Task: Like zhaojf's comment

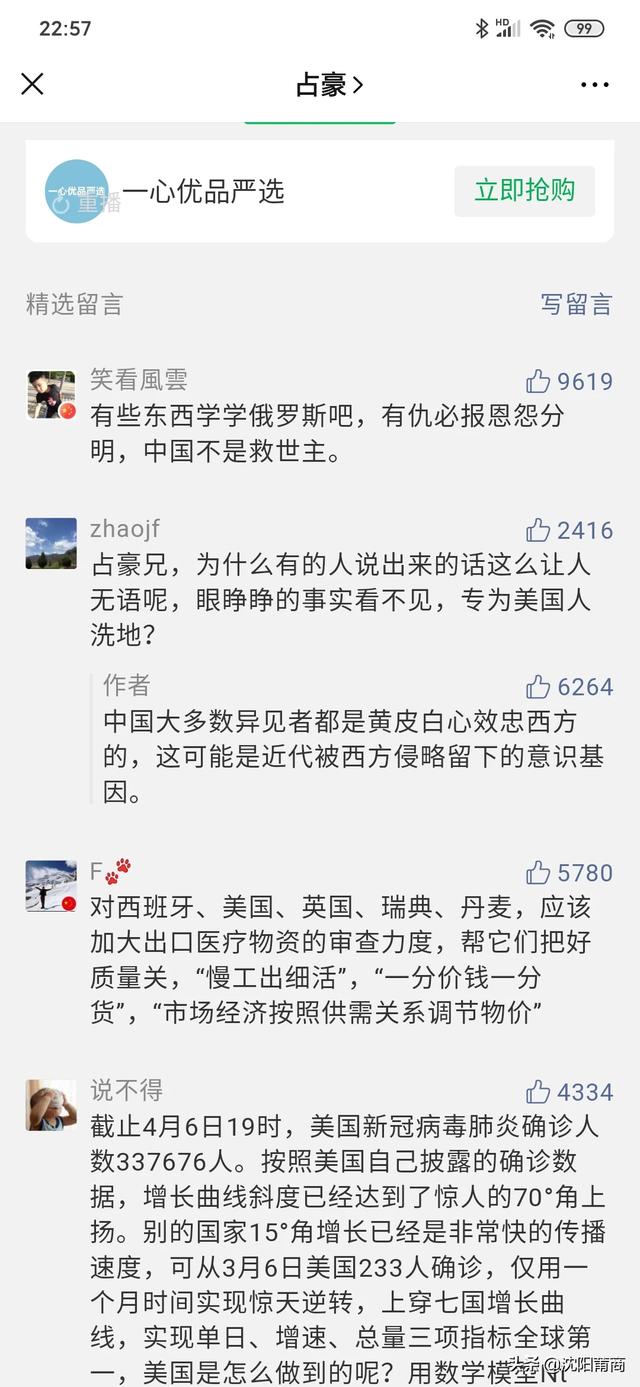Action: (539, 530)
